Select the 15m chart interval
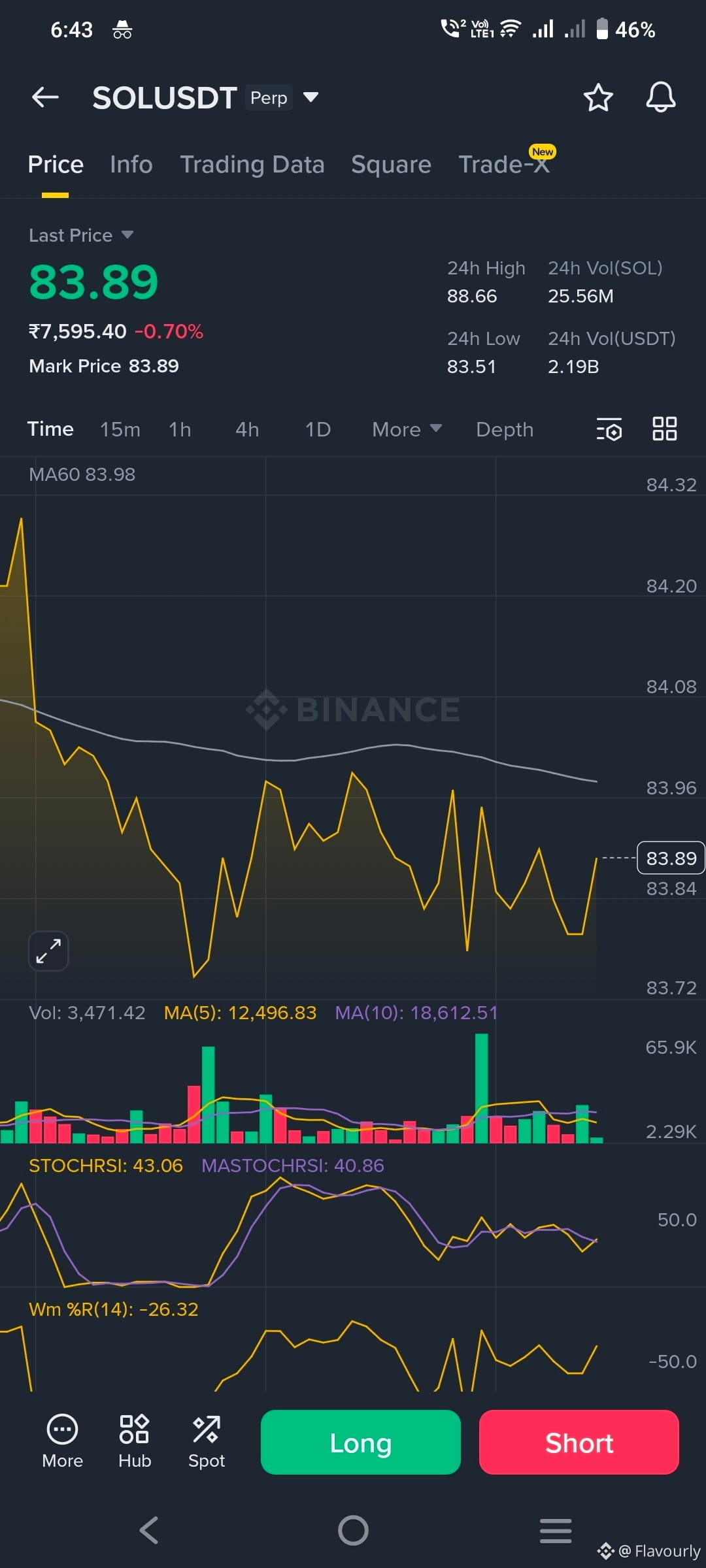This screenshot has height=1568, width=706. click(120, 429)
